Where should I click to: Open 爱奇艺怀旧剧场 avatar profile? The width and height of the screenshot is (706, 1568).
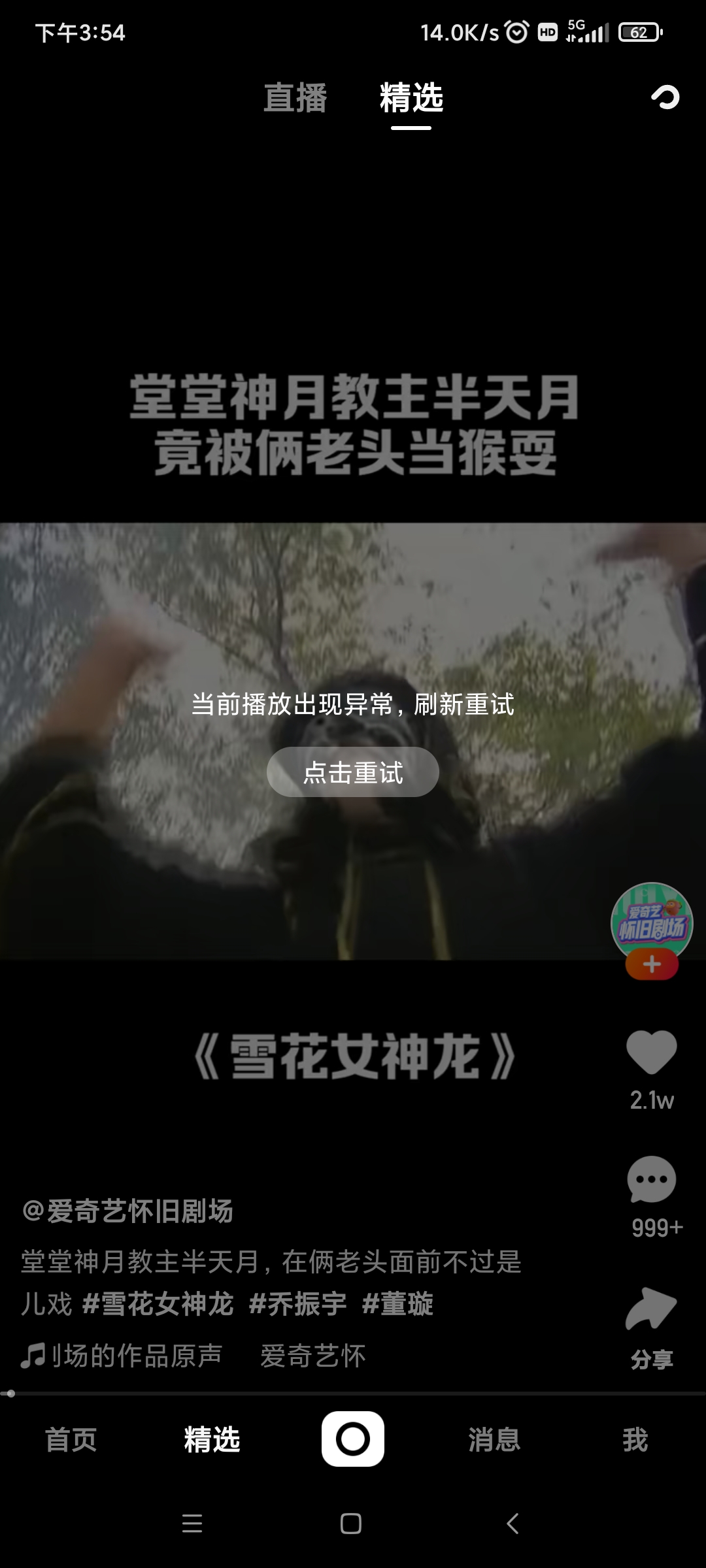point(651,923)
